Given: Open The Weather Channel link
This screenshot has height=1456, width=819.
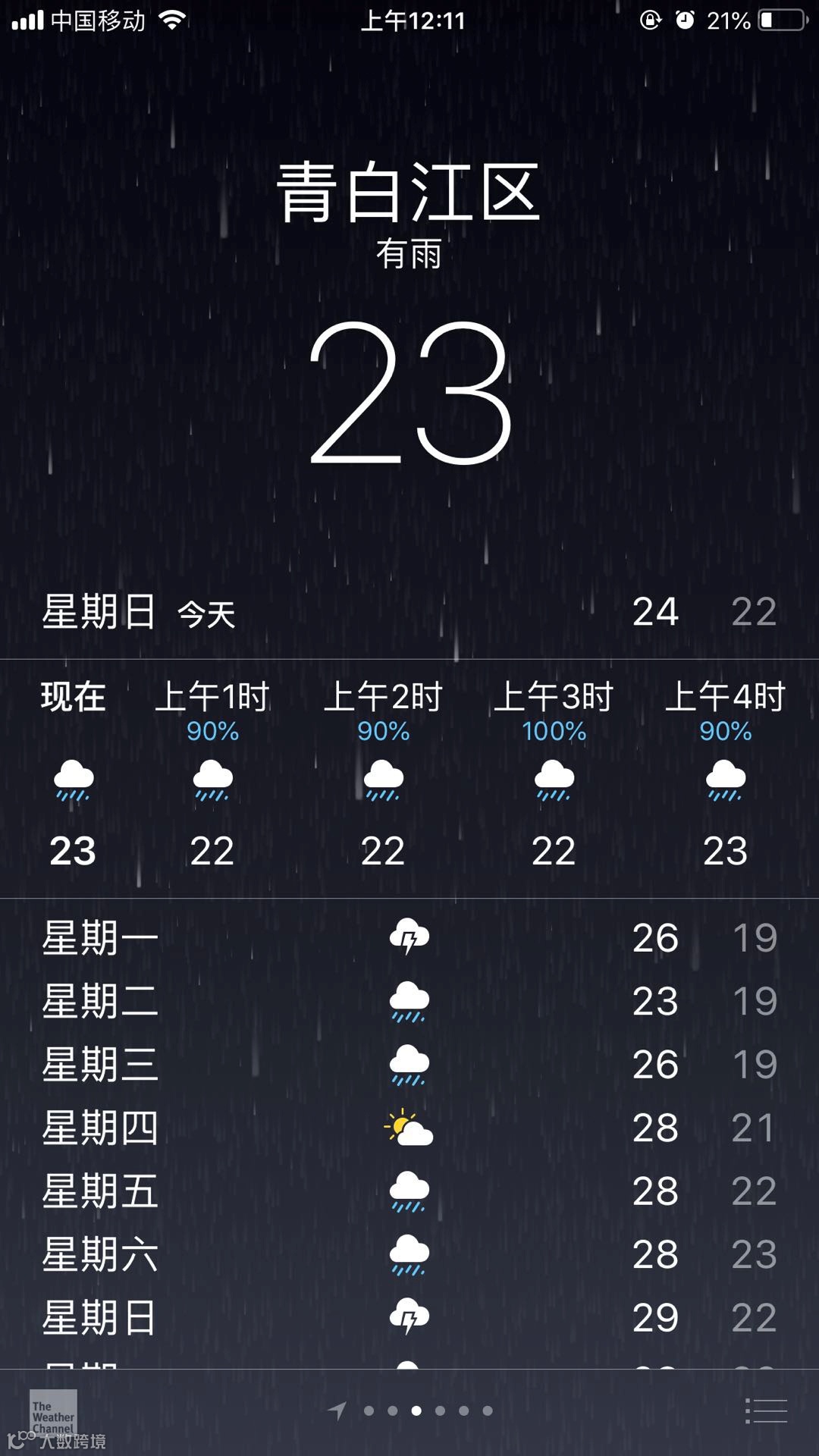Looking at the screenshot, I should pos(53,1412).
